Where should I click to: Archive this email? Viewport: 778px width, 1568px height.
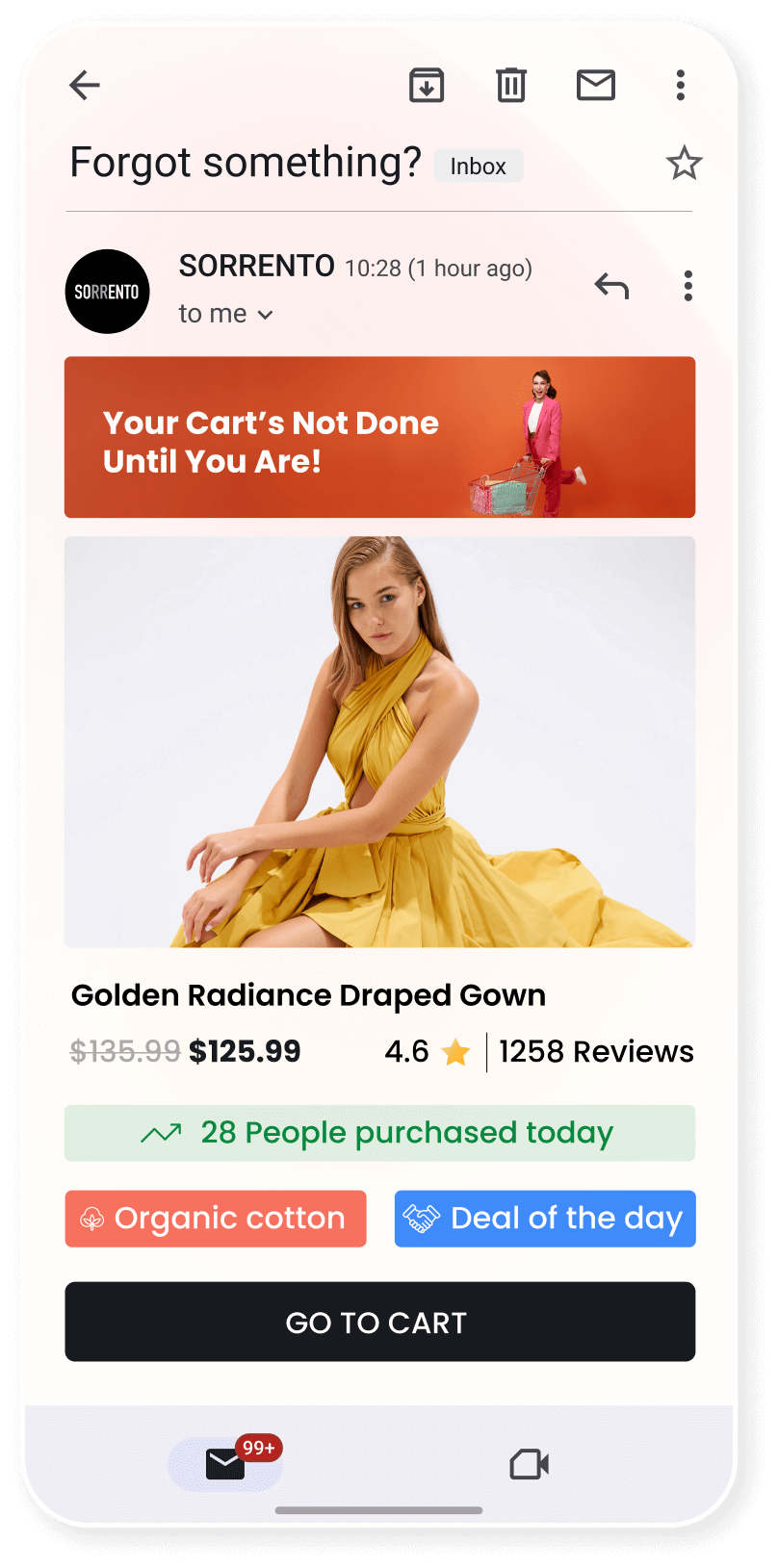[x=427, y=86]
